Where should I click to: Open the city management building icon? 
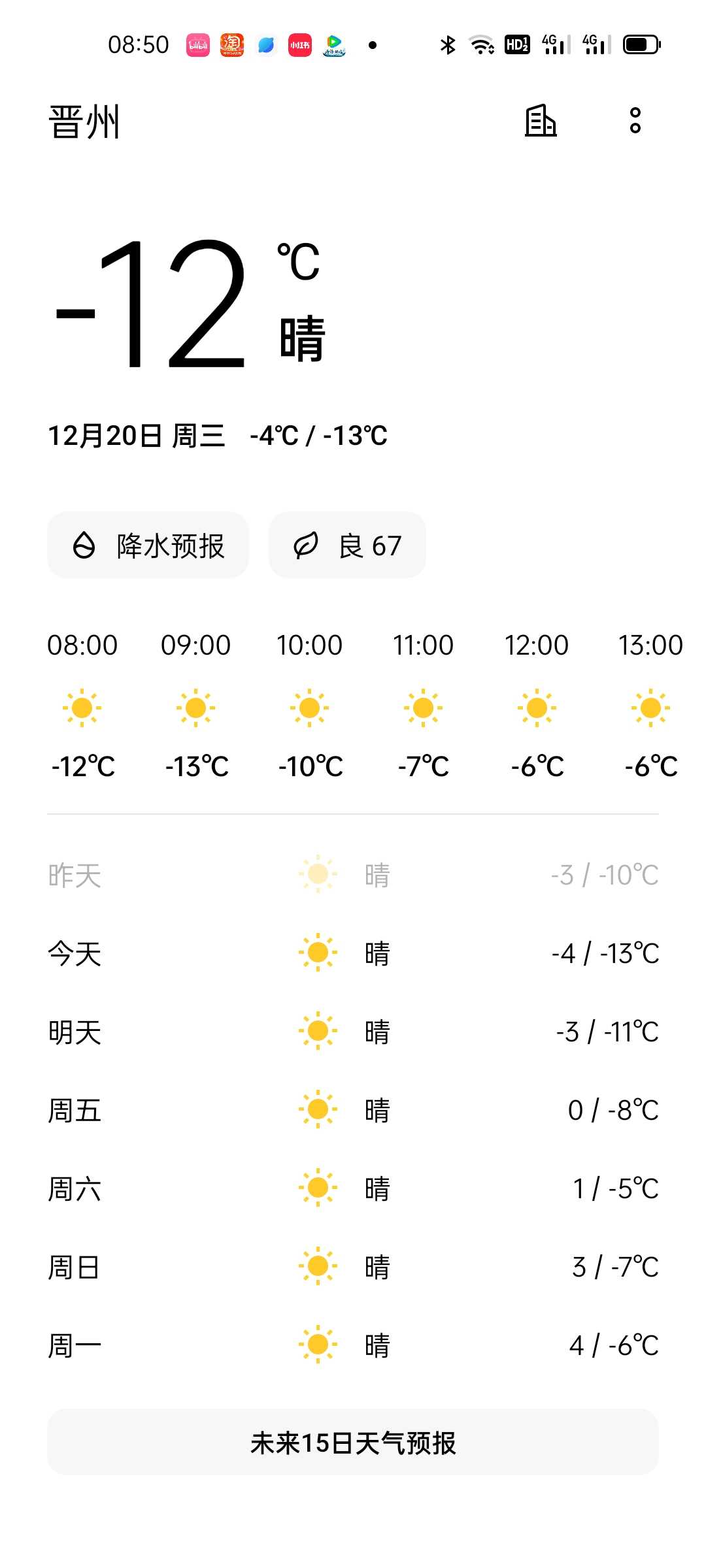click(541, 121)
